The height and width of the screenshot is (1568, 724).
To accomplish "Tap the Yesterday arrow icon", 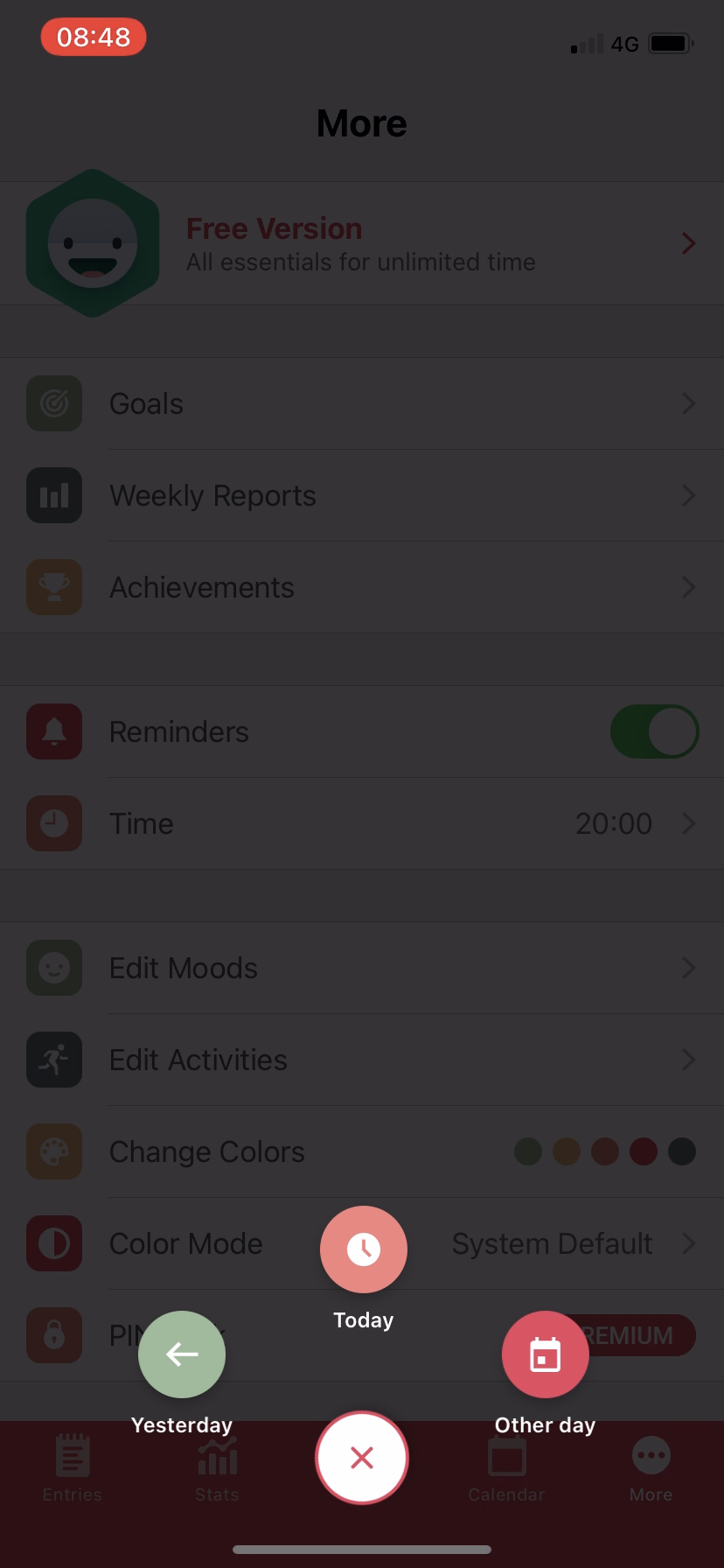I will point(182,1354).
